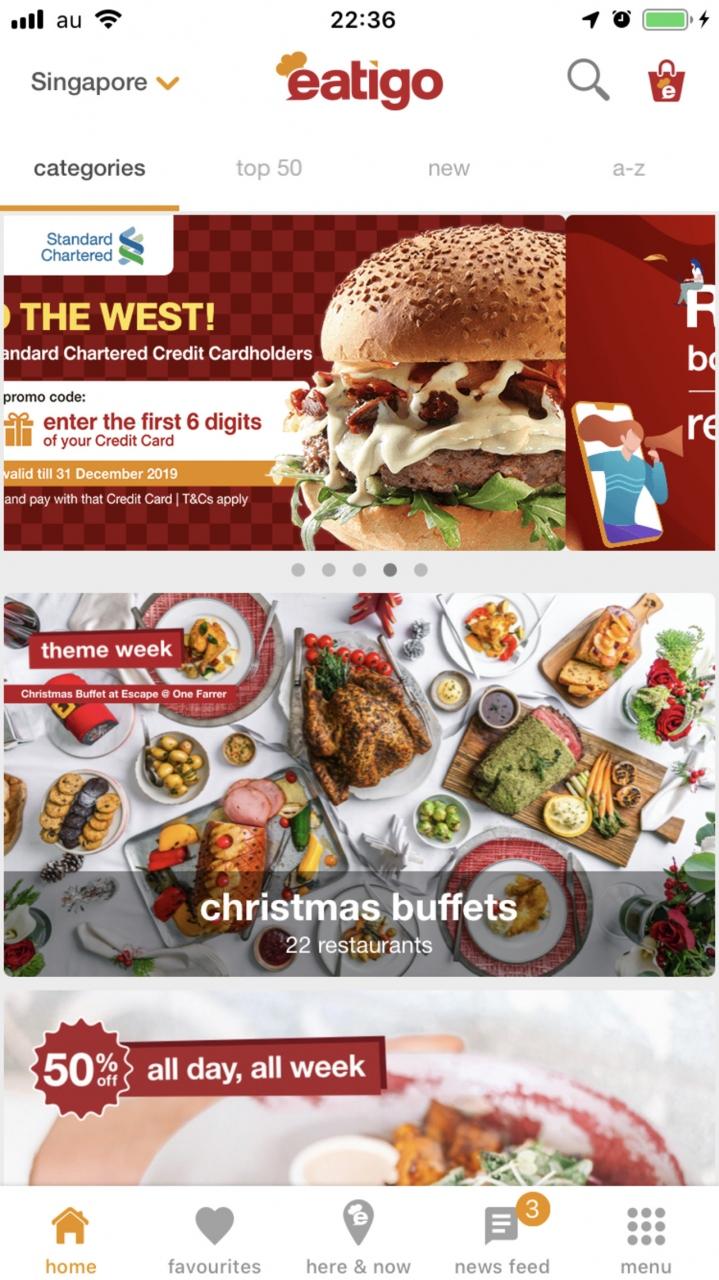
Task: Switch to the a-z tab
Action: tap(628, 168)
